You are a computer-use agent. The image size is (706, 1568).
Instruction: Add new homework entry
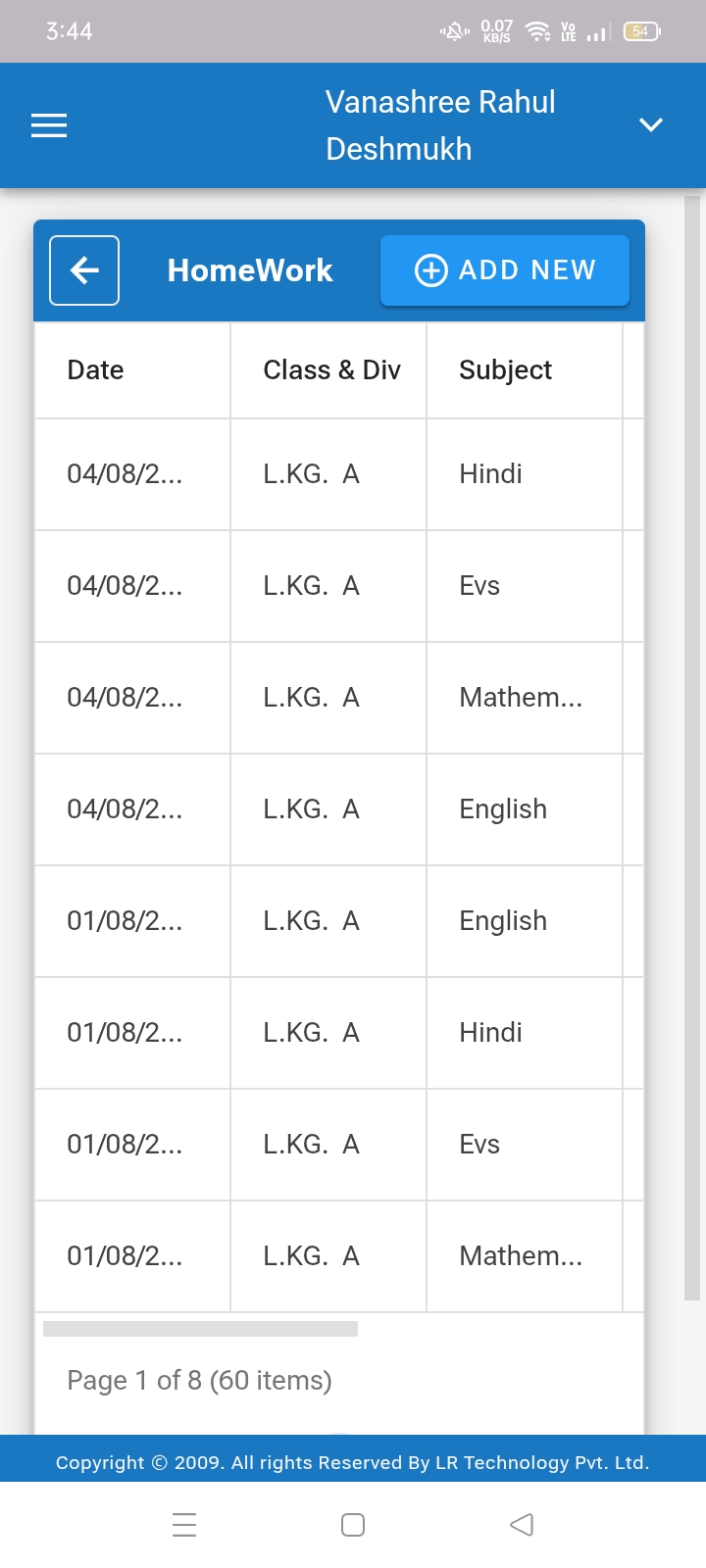click(x=505, y=270)
